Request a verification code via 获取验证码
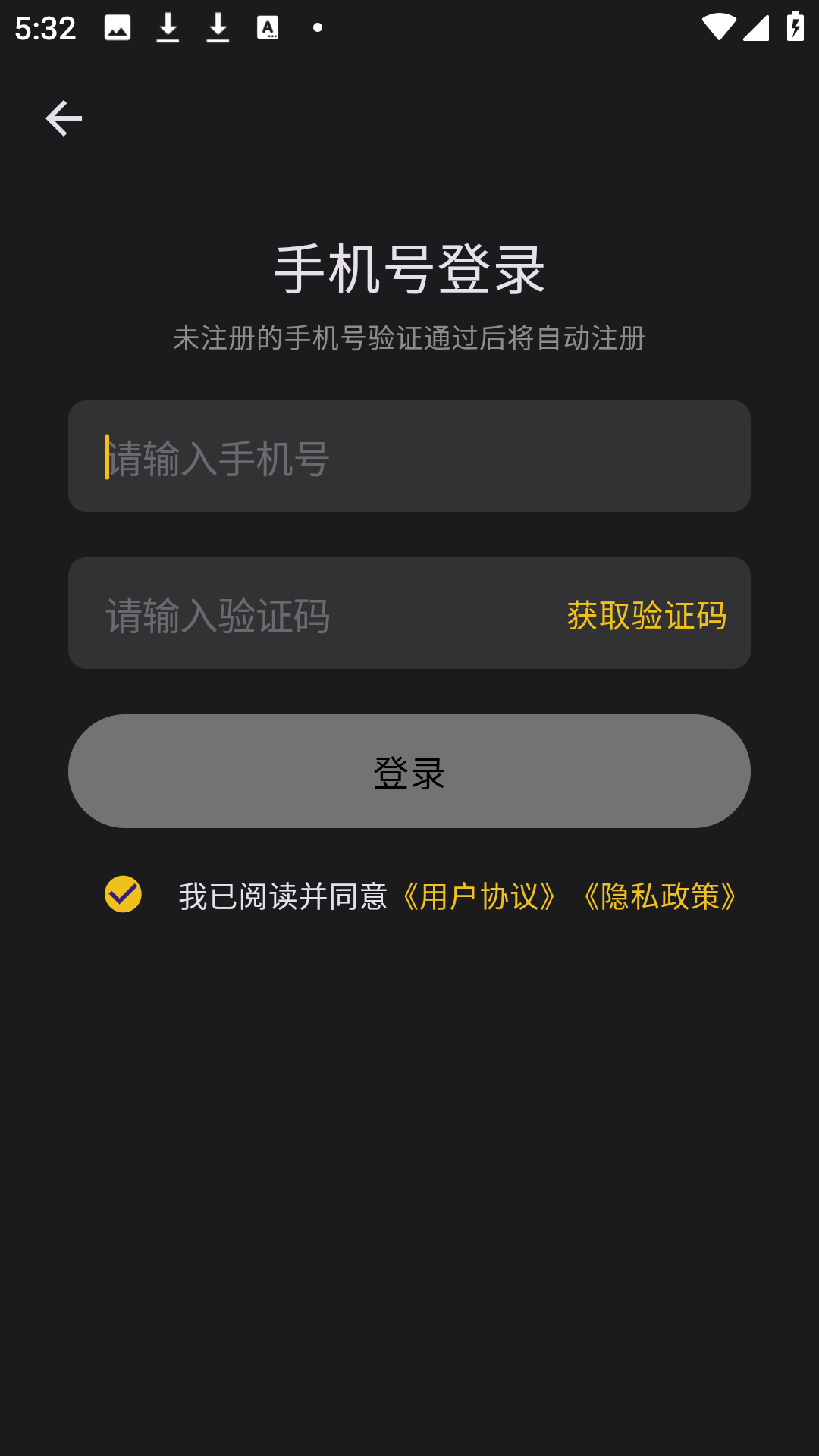The image size is (819, 1456). [x=647, y=614]
